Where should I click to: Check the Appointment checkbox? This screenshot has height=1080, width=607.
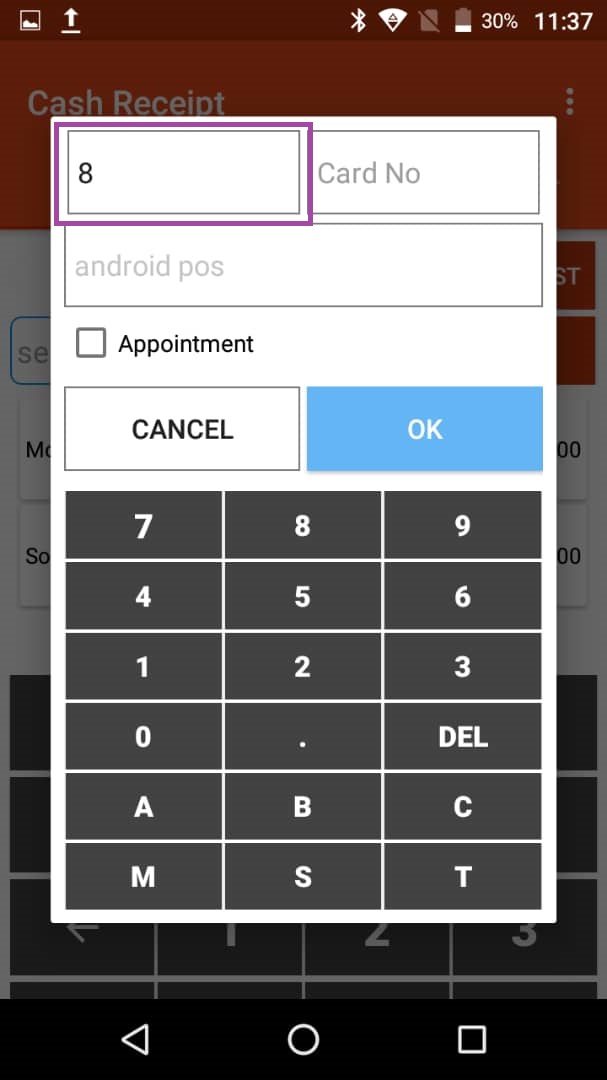(91, 344)
